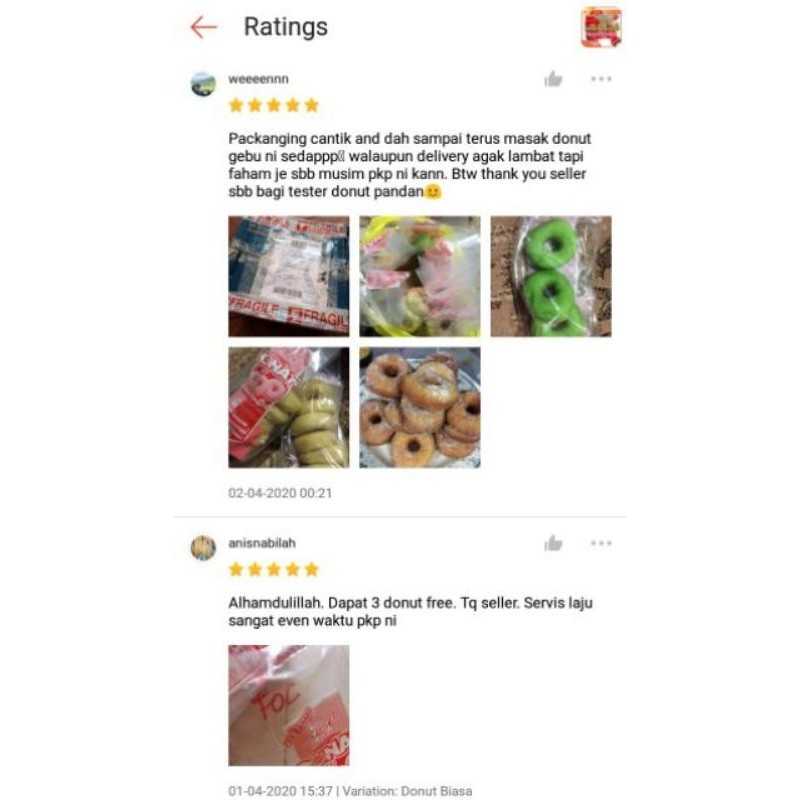
Task: Open the product thumbnail in the header
Action: [x=601, y=27]
